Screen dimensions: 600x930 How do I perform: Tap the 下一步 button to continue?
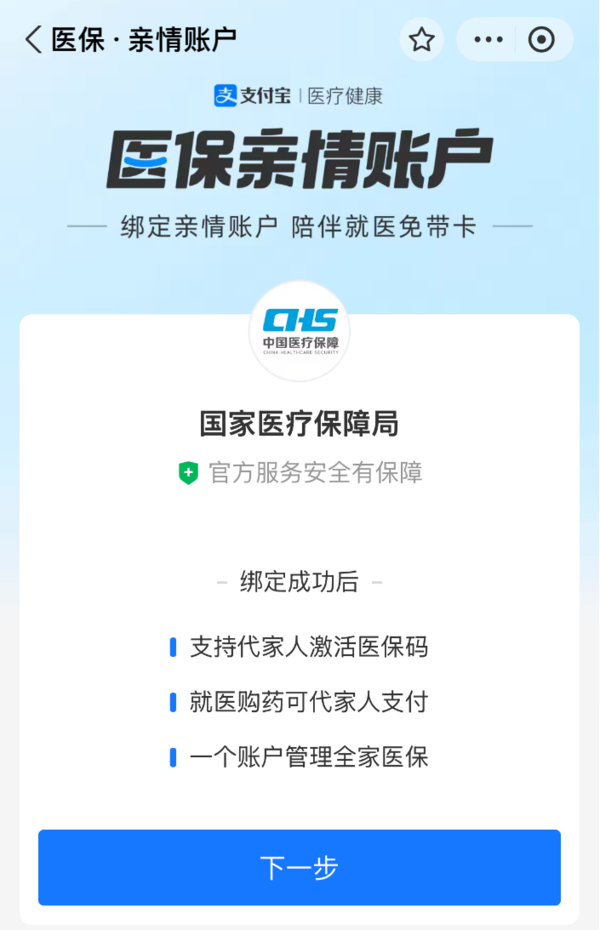pos(299,867)
